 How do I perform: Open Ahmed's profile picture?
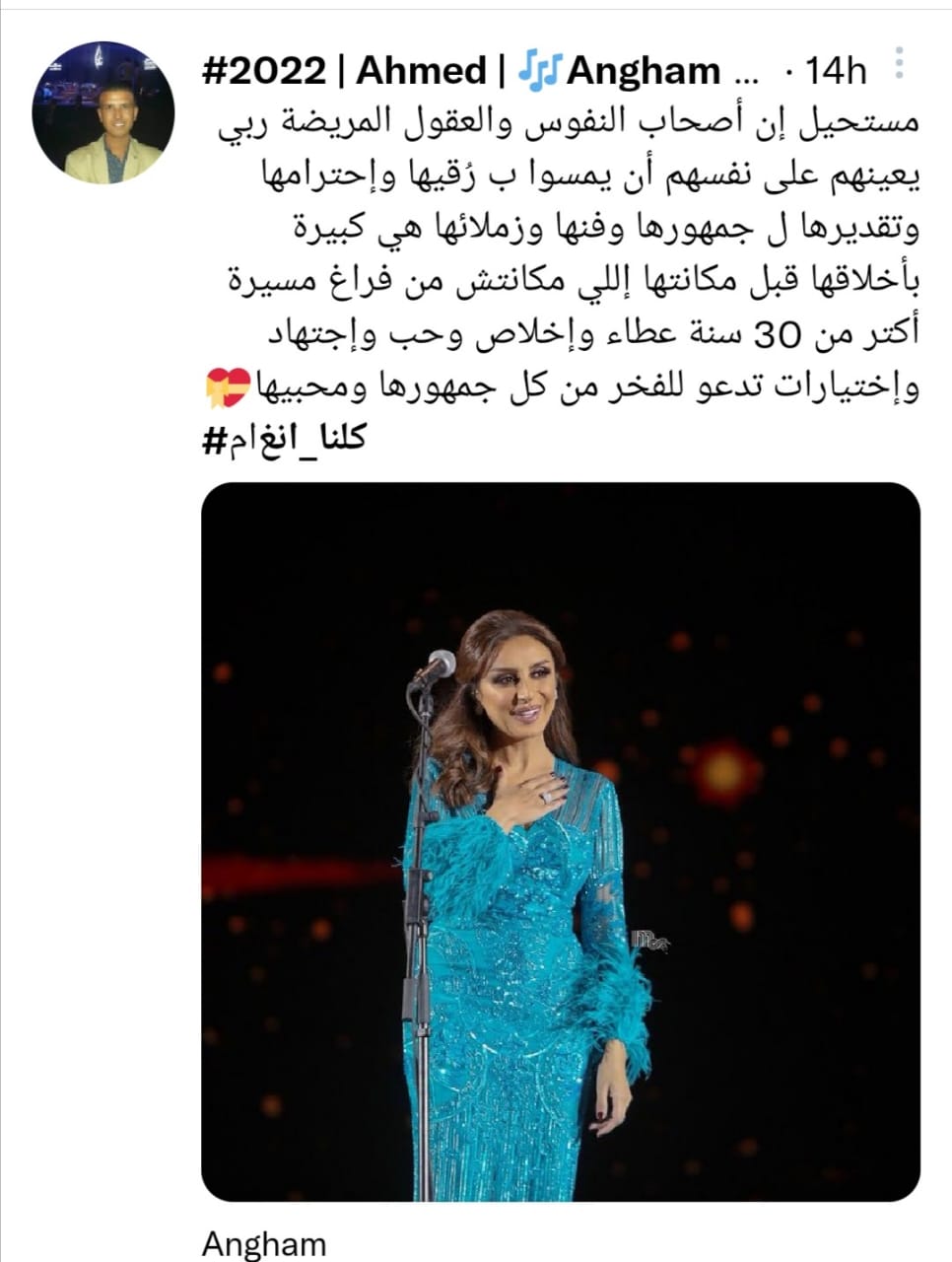(102, 113)
